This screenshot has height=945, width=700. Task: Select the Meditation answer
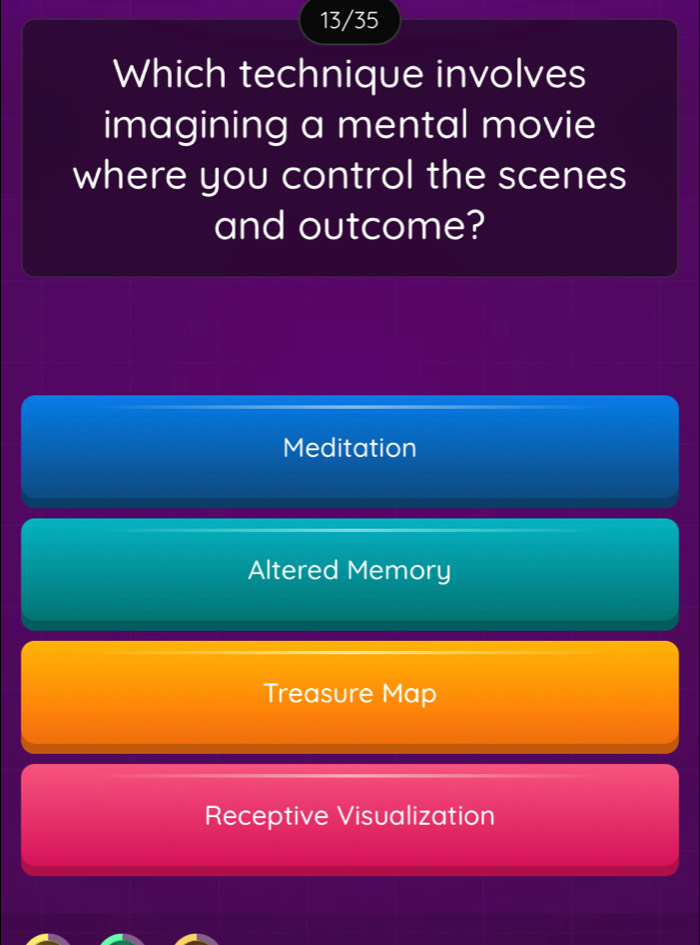pyautogui.click(x=350, y=447)
